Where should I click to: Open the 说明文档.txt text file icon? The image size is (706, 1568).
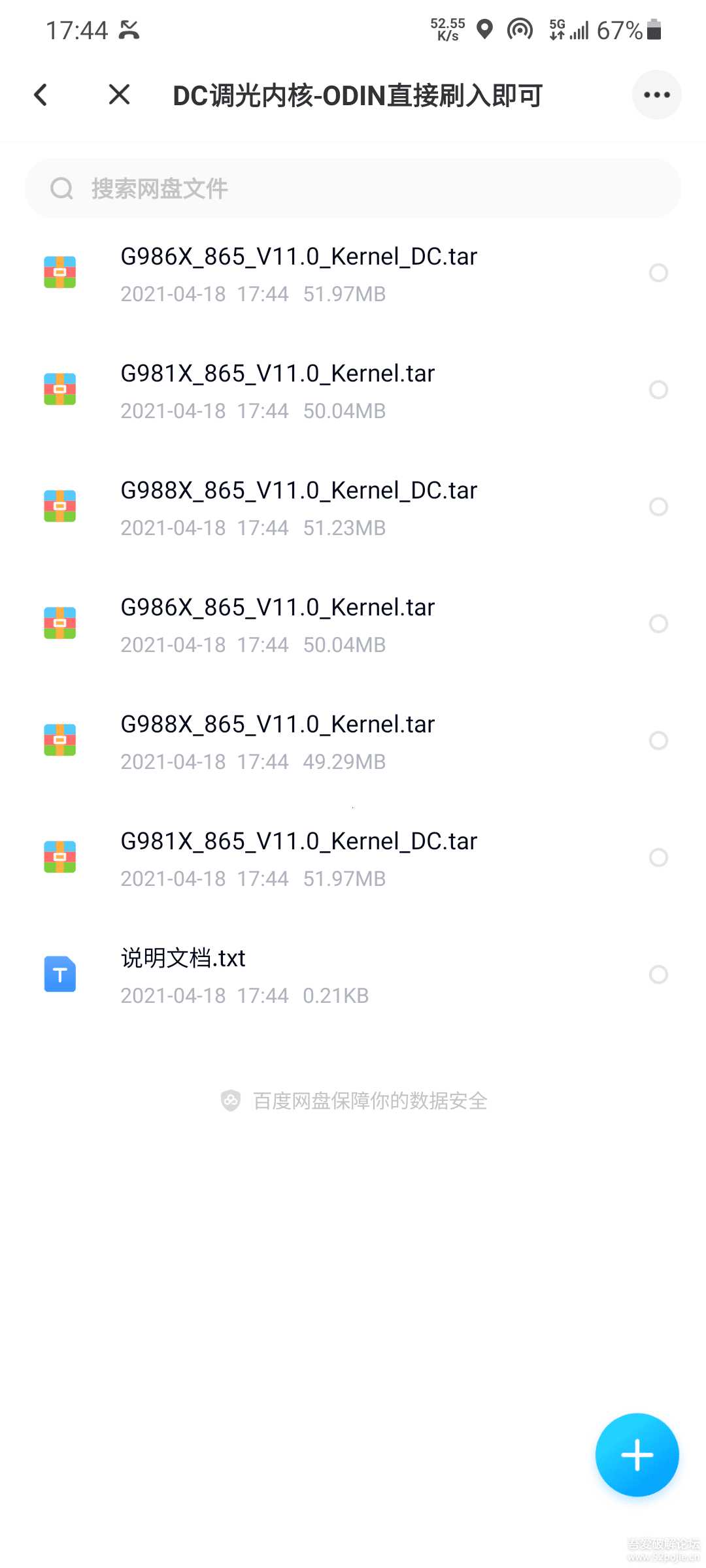click(59, 973)
